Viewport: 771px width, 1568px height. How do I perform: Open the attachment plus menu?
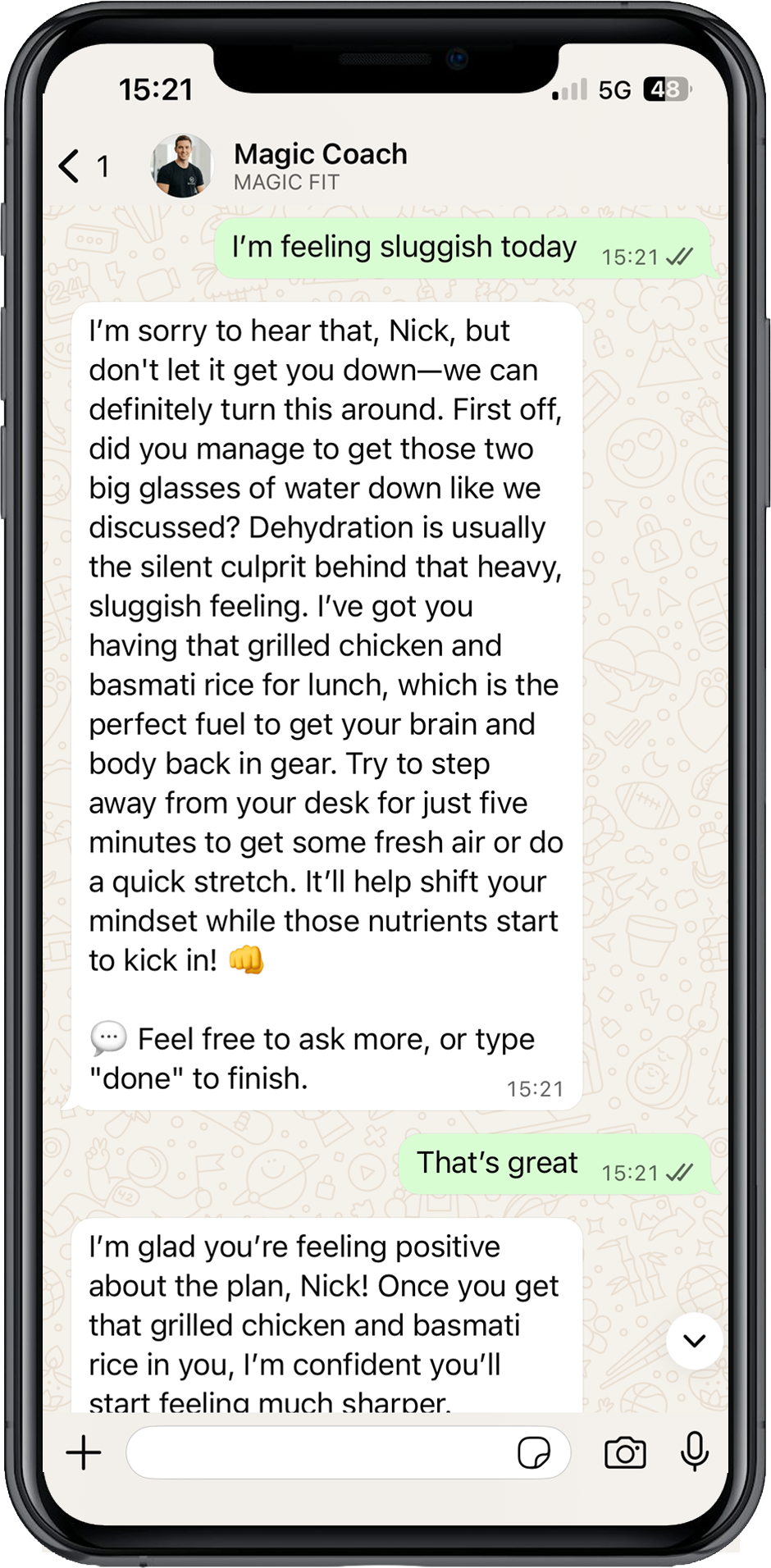click(x=84, y=1453)
